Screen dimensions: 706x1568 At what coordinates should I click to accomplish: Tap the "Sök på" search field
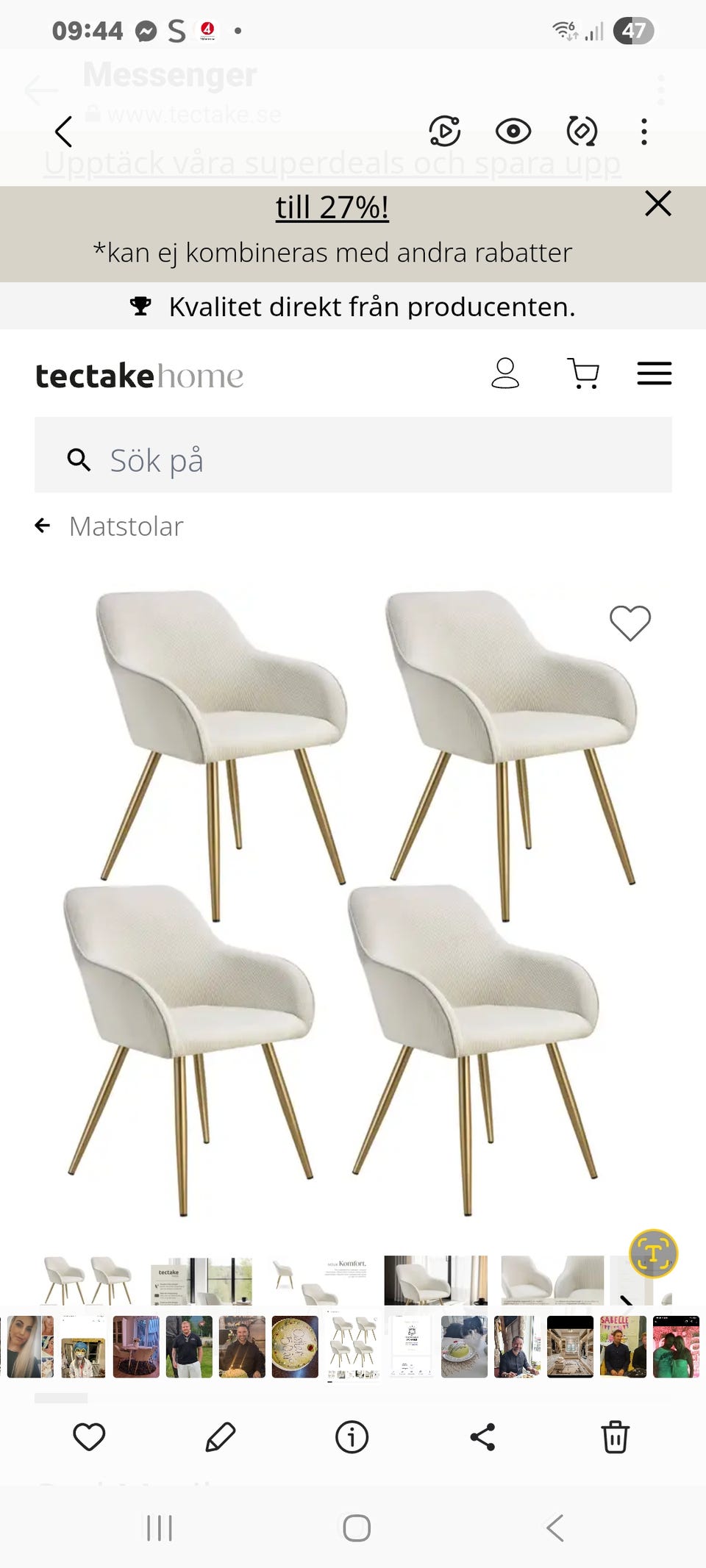point(353,460)
